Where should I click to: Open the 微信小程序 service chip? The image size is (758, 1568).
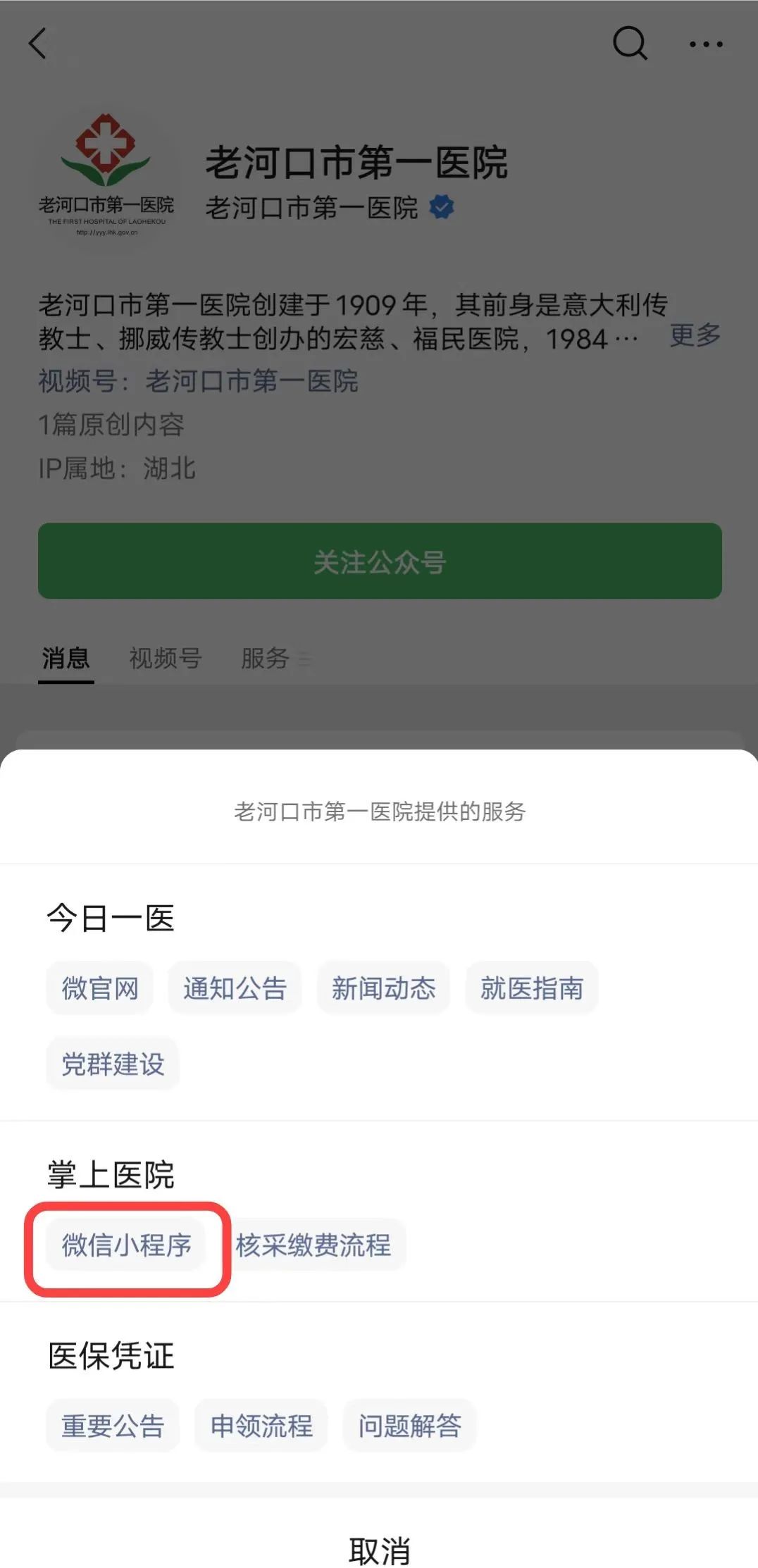pyautogui.click(x=126, y=1245)
